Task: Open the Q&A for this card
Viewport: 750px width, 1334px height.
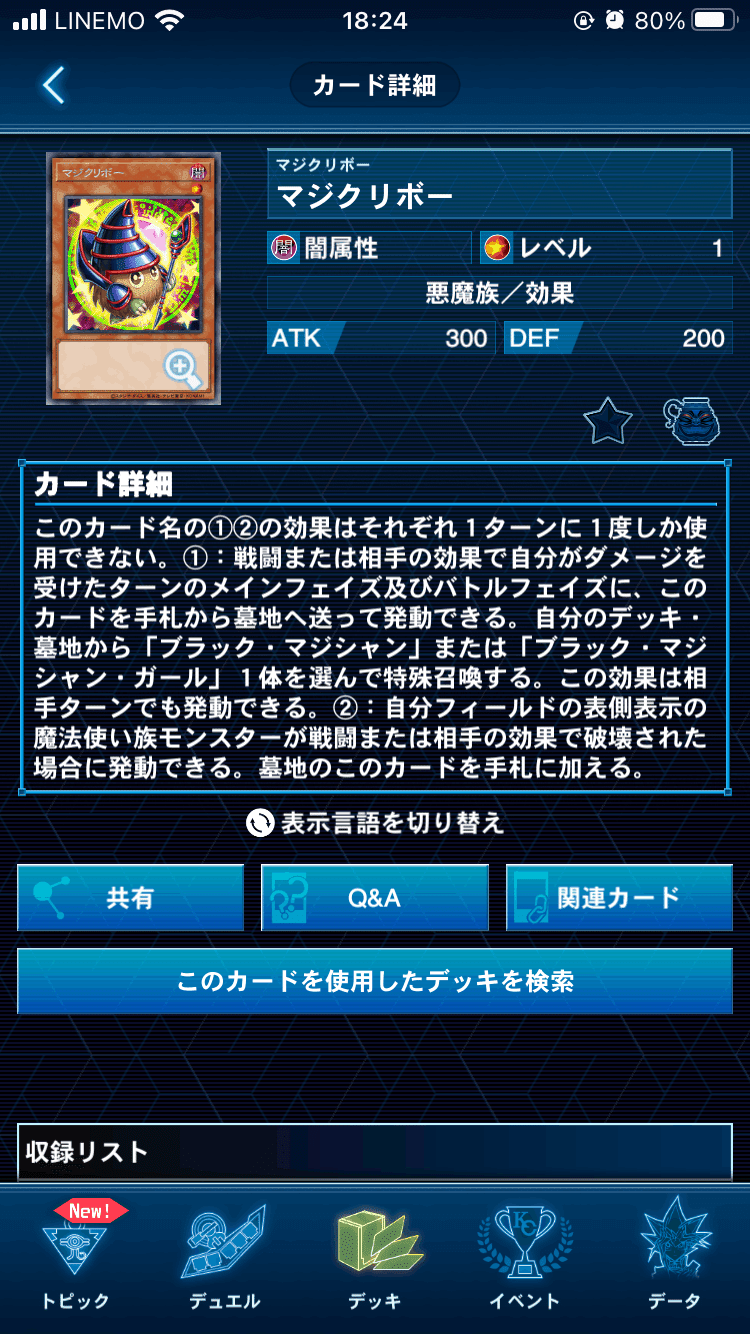Action: (375, 898)
